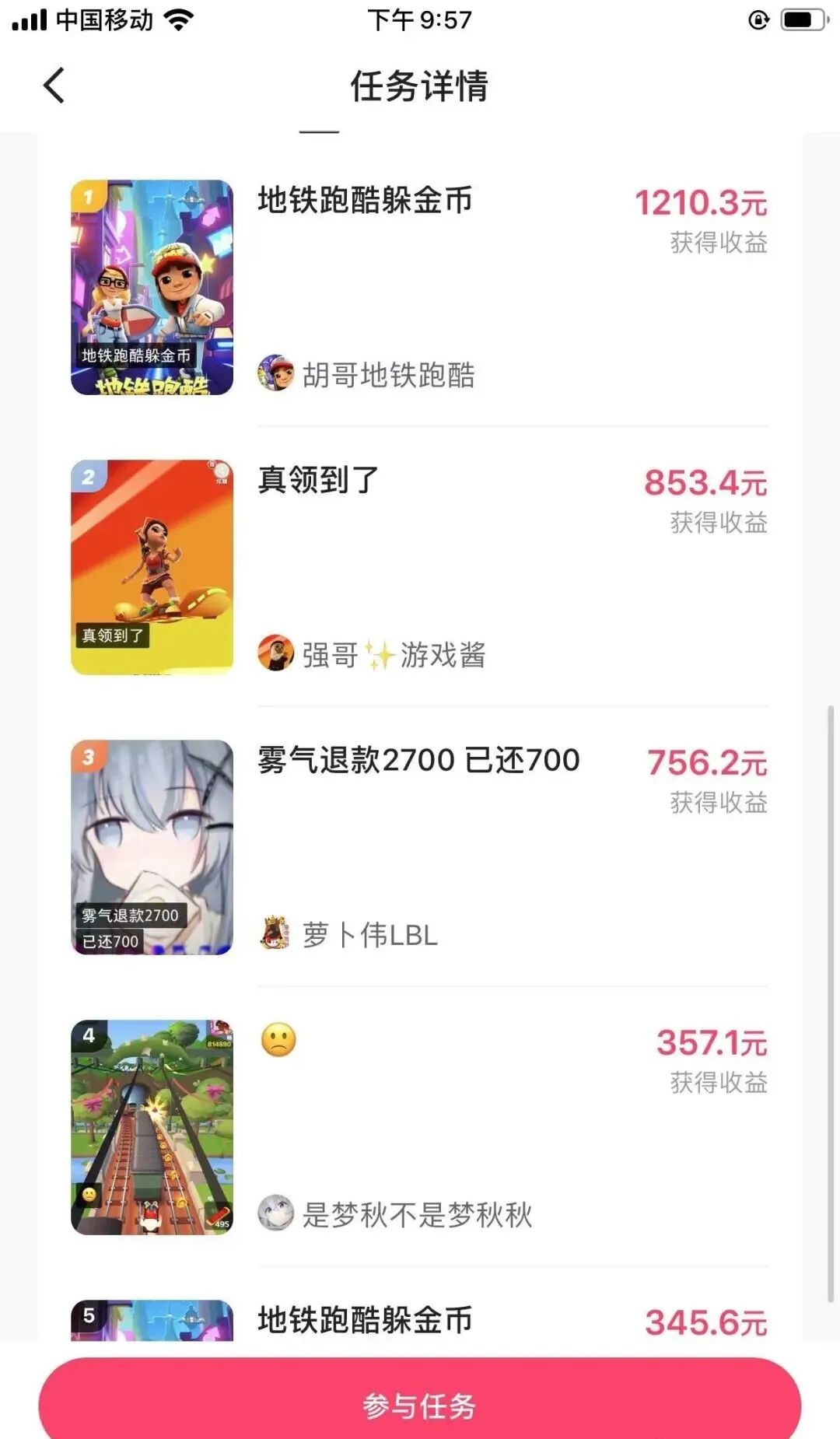Open the rank 4 video thumbnail
The image size is (840, 1439).
pyautogui.click(x=152, y=1127)
